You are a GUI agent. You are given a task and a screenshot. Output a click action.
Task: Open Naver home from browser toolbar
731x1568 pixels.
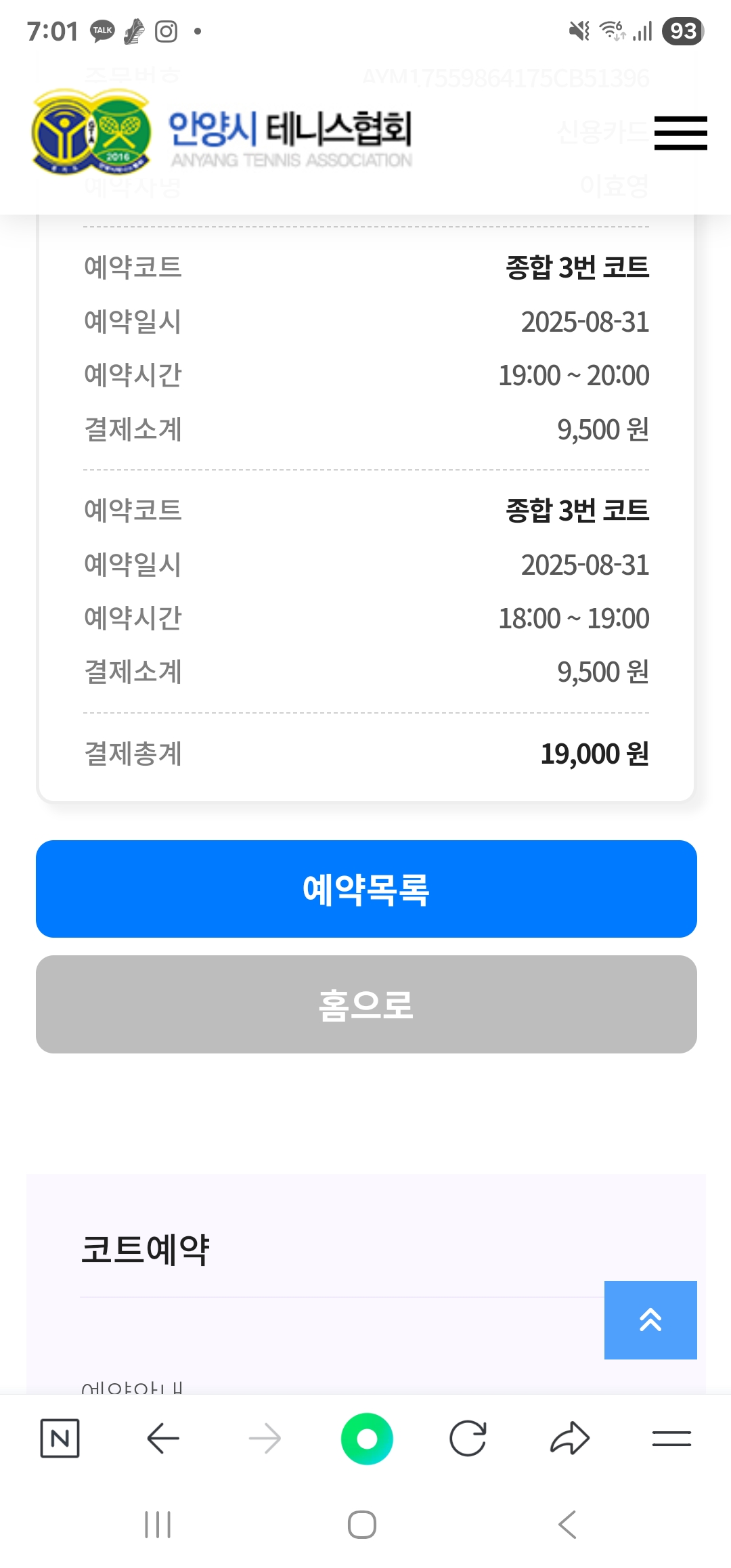(x=60, y=1439)
